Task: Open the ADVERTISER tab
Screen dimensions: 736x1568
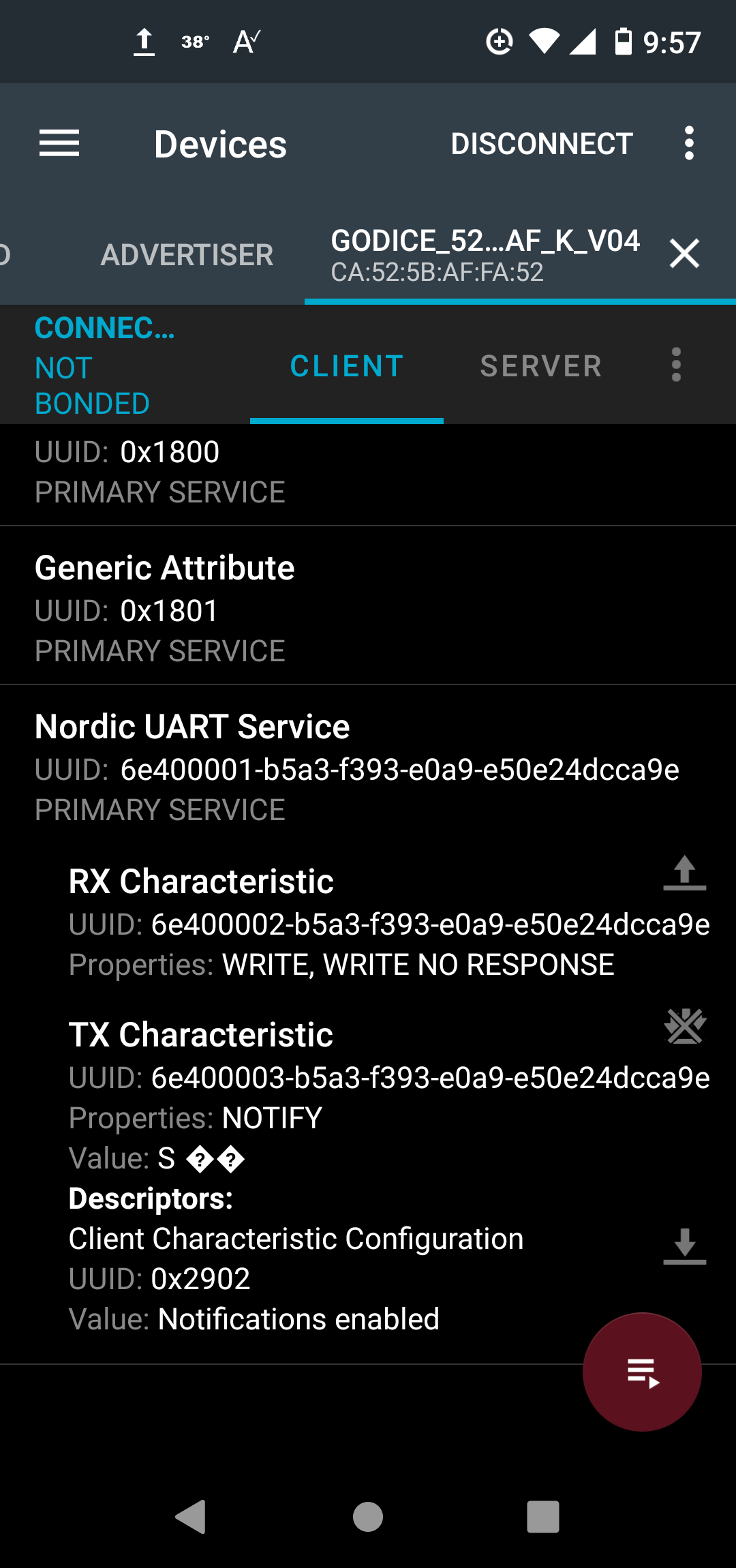Action: tap(187, 254)
